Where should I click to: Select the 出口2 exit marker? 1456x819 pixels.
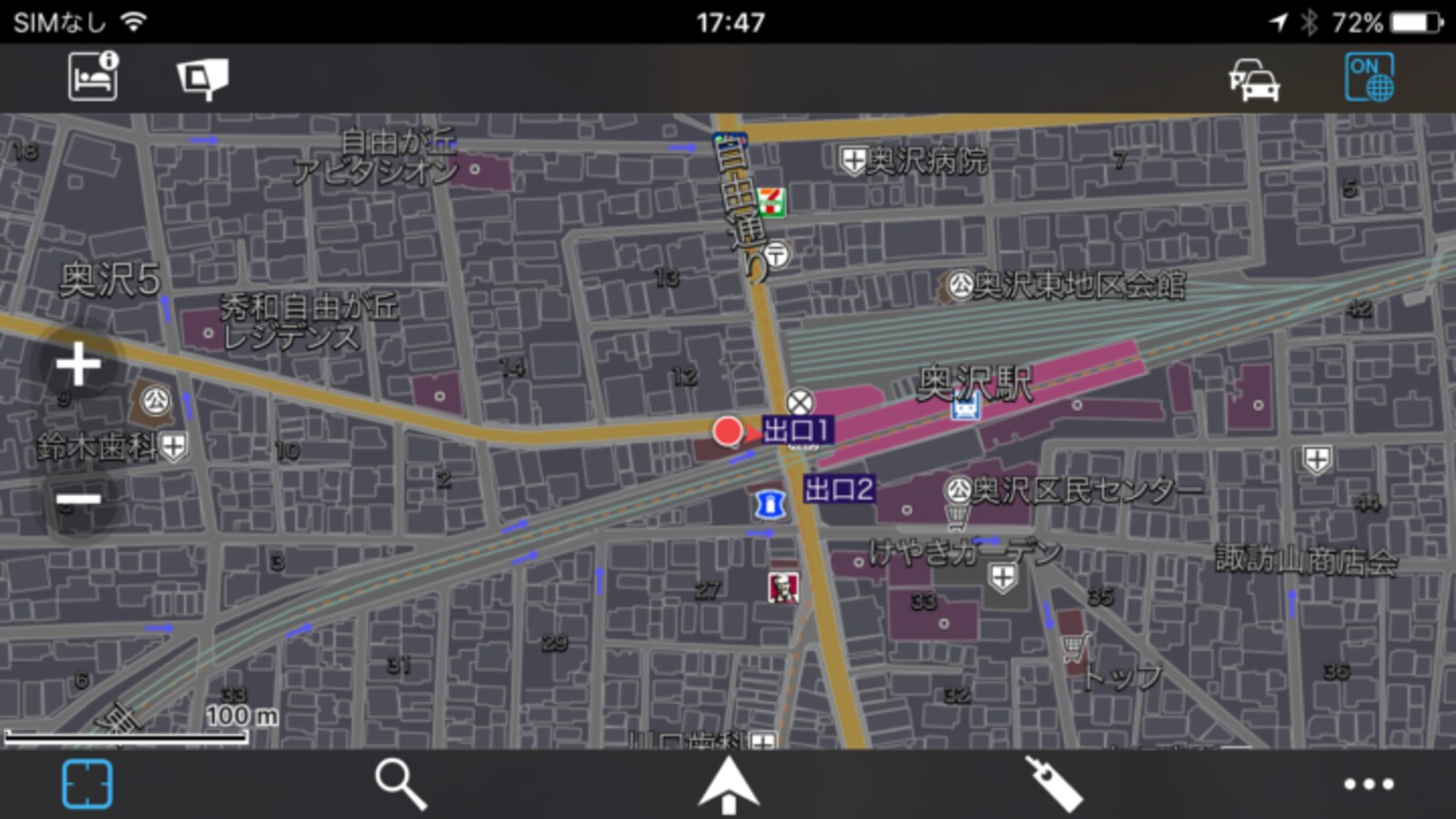[838, 489]
